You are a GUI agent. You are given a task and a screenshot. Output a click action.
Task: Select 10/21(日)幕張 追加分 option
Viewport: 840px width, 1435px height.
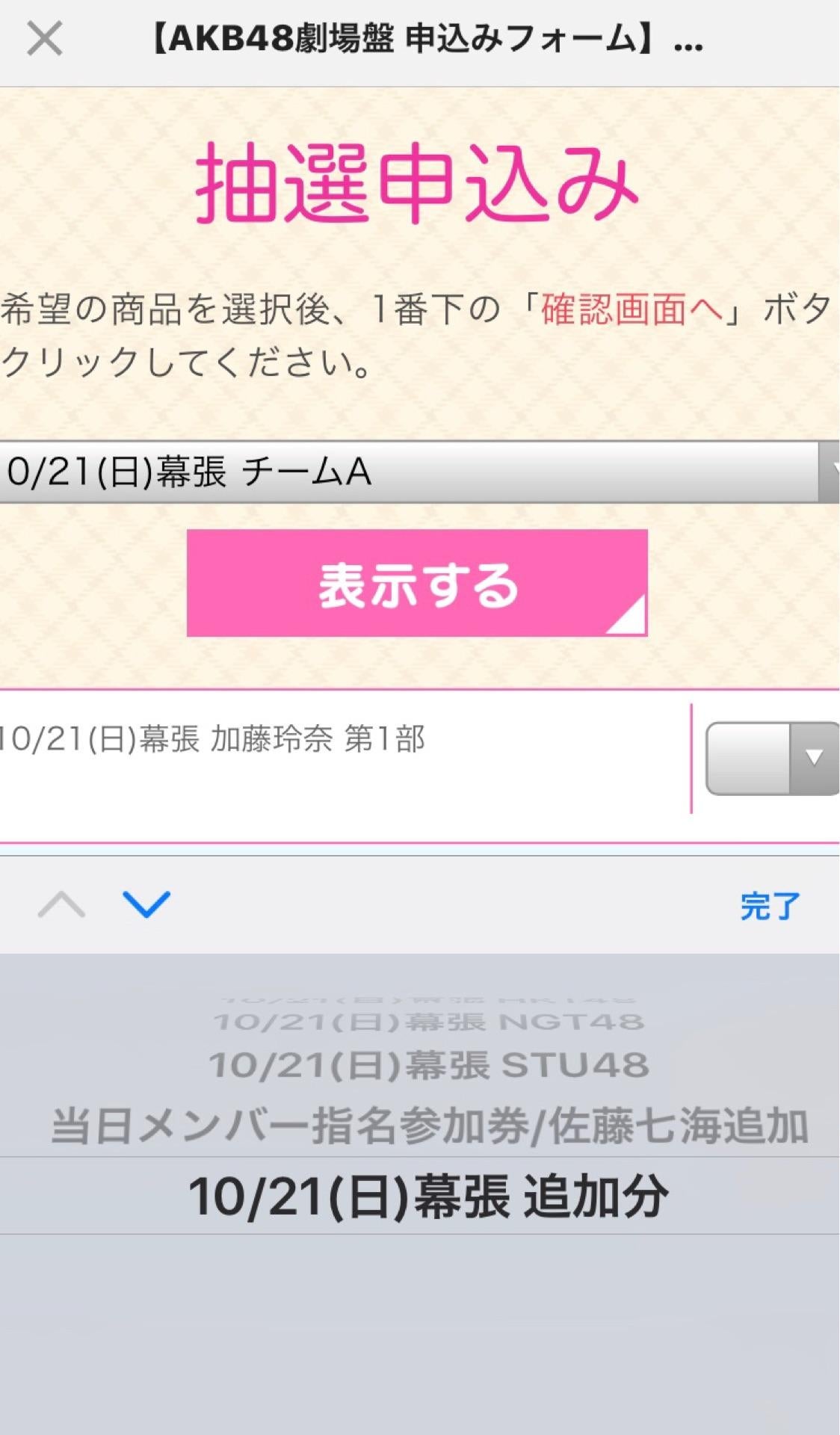point(428,1196)
